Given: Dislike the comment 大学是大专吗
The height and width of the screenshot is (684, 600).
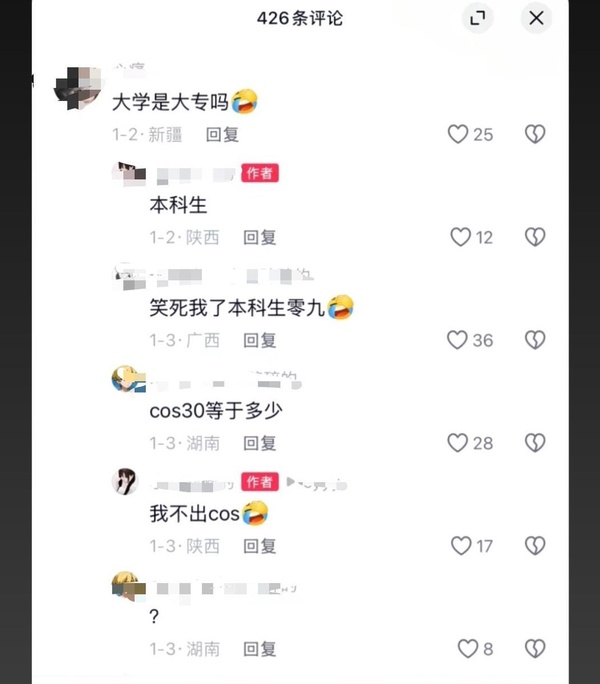Looking at the screenshot, I should click(x=536, y=134).
